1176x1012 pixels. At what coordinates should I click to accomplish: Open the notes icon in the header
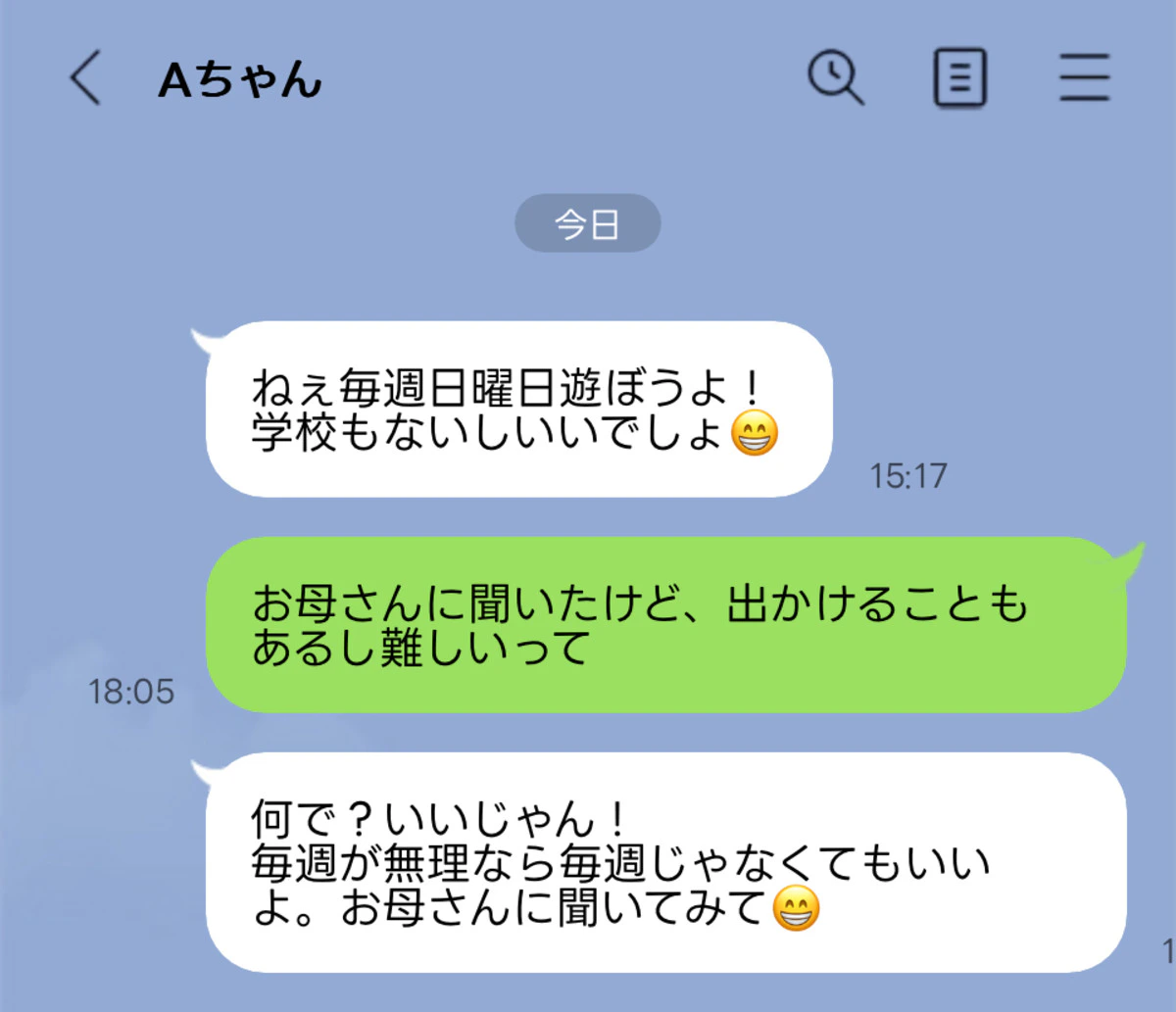(x=959, y=78)
